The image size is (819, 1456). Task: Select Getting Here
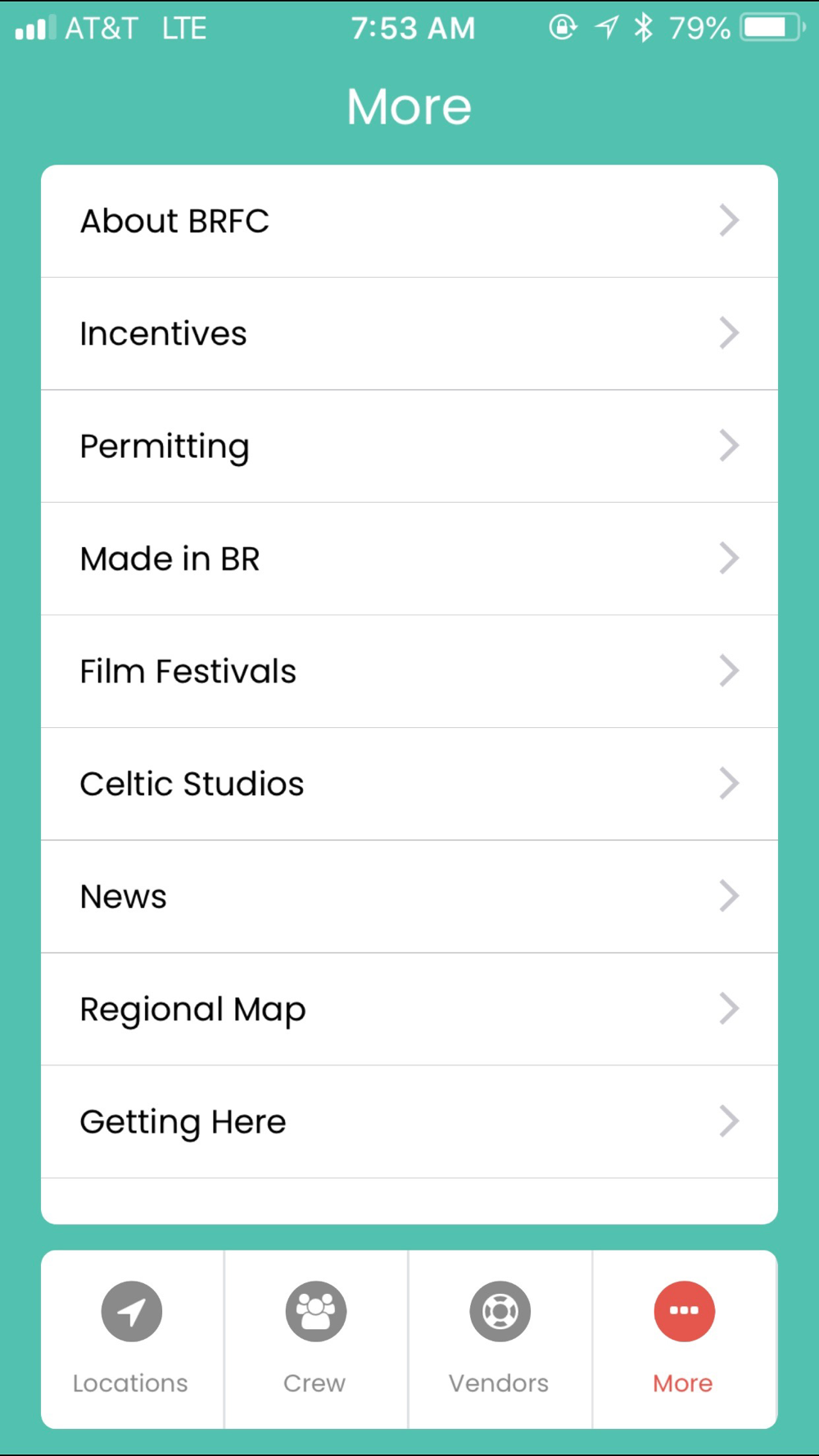point(409,1122)
